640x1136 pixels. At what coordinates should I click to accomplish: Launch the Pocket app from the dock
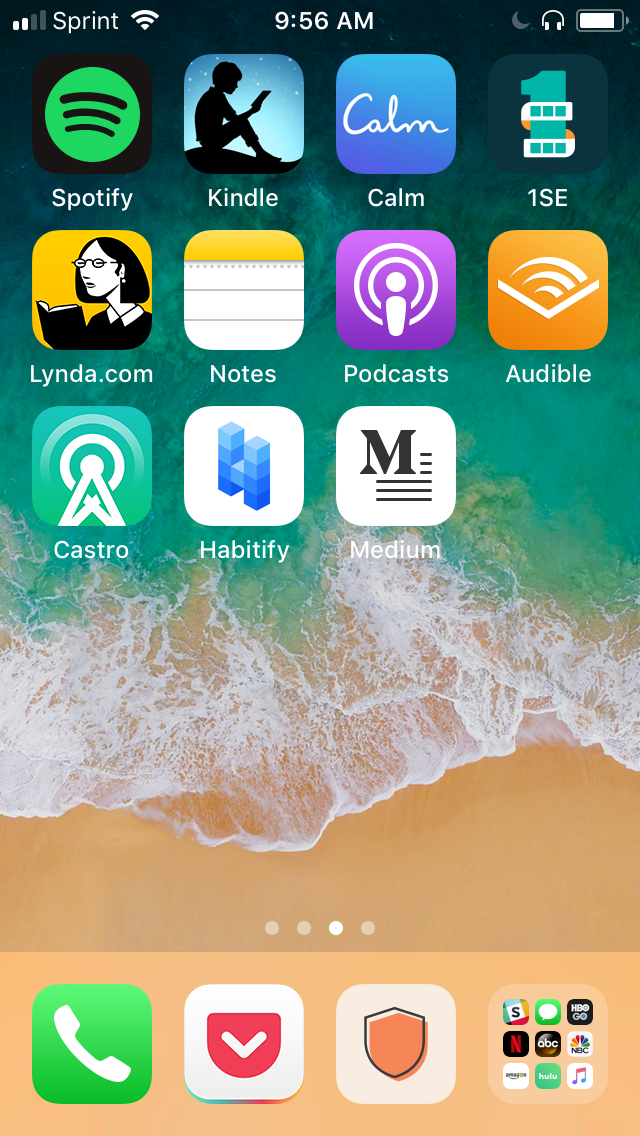pyautogui.click(x=244, y=1044)
